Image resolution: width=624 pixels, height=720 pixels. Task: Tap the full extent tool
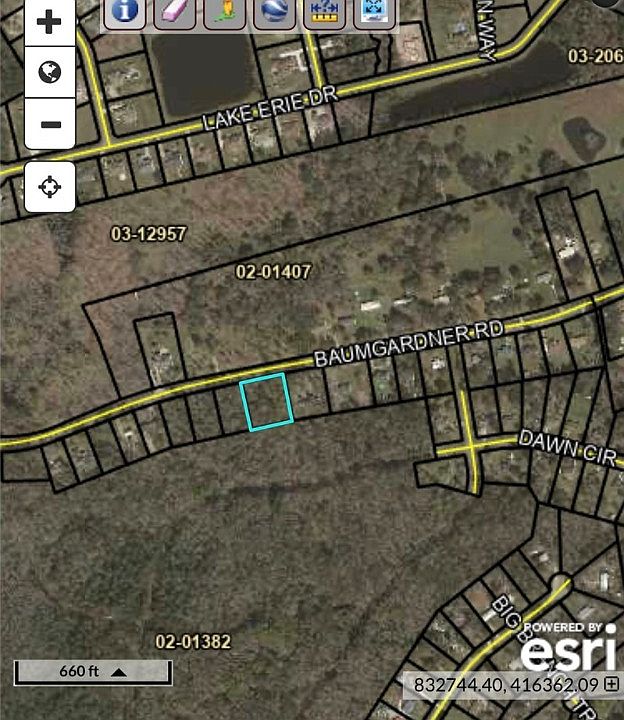(x=374, y=11)
